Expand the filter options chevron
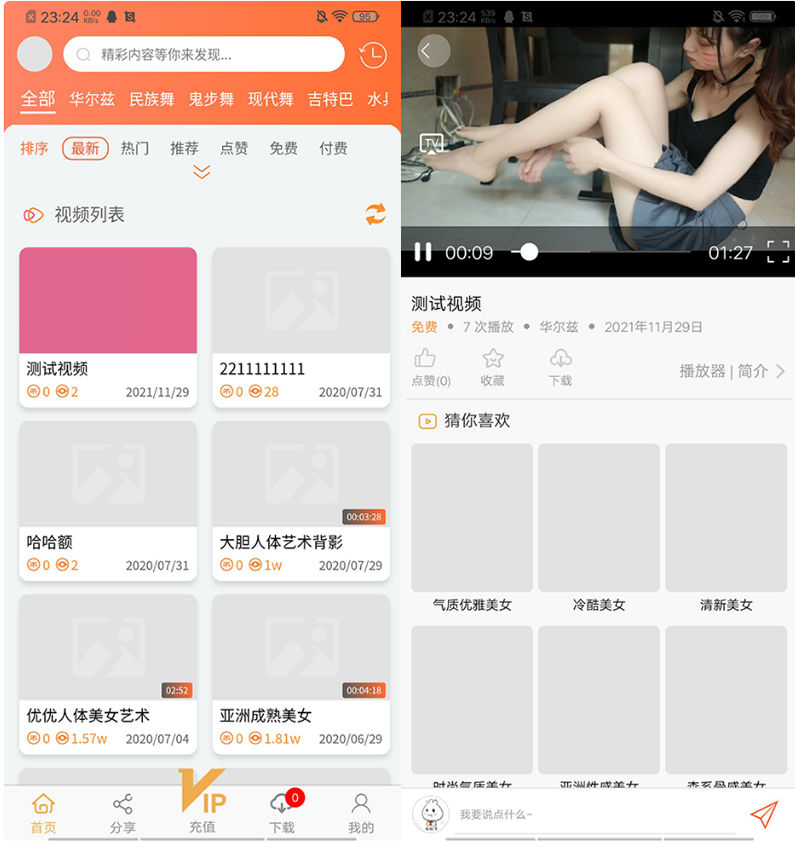795x851 pixels. click(x=202, y=172)
